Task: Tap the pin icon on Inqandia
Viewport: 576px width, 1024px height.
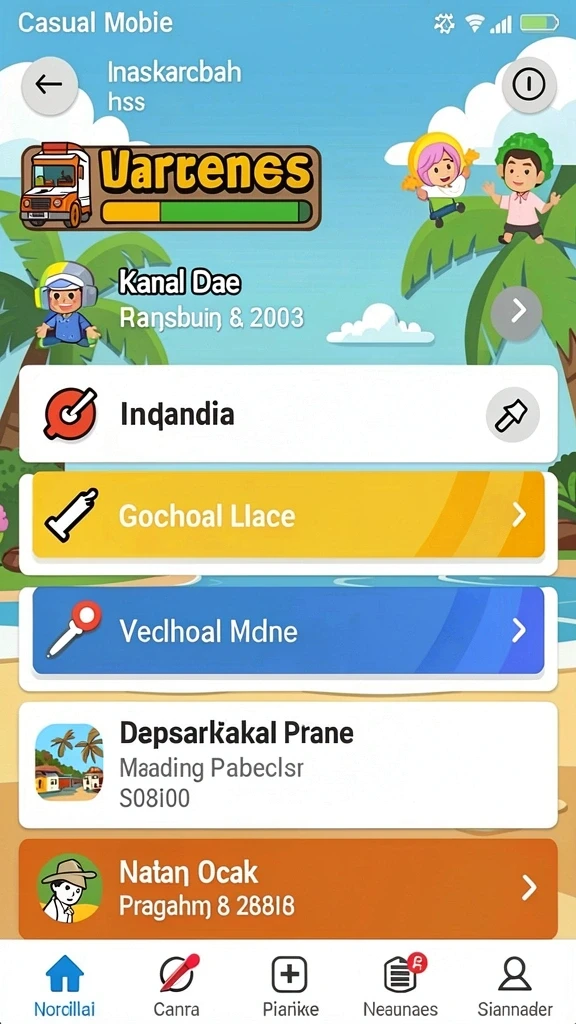Action: click(513, 415)
